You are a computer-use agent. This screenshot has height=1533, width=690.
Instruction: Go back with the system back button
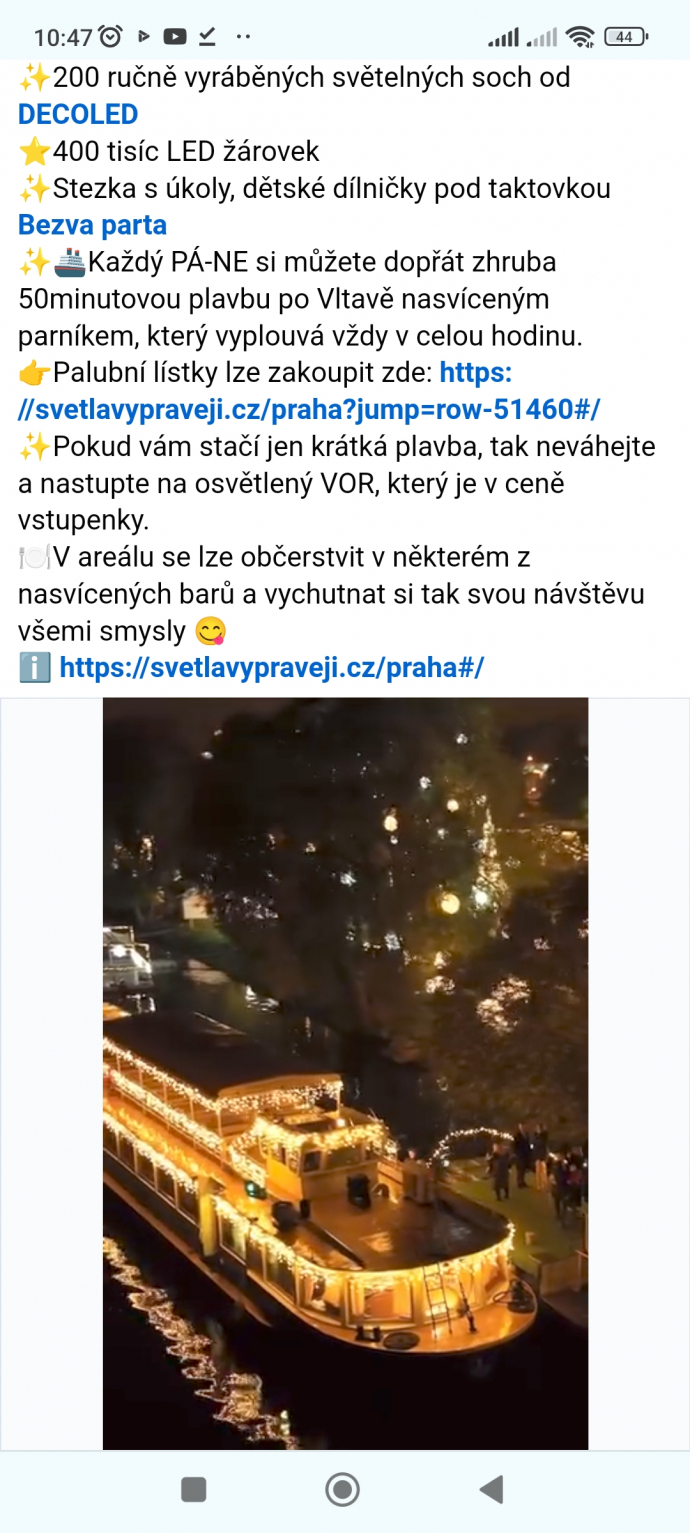pos(491,1489)
